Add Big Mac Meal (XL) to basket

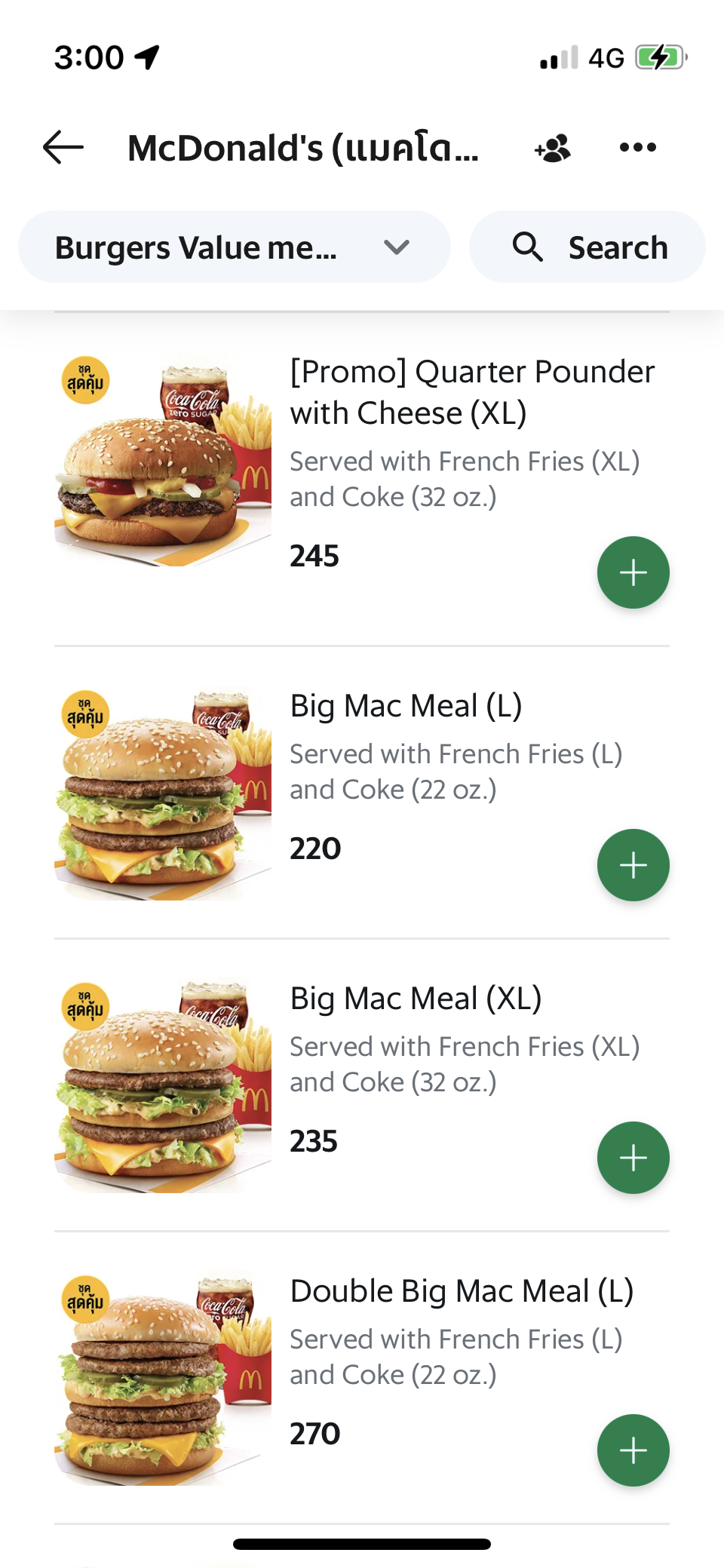tap(633, 1158)
